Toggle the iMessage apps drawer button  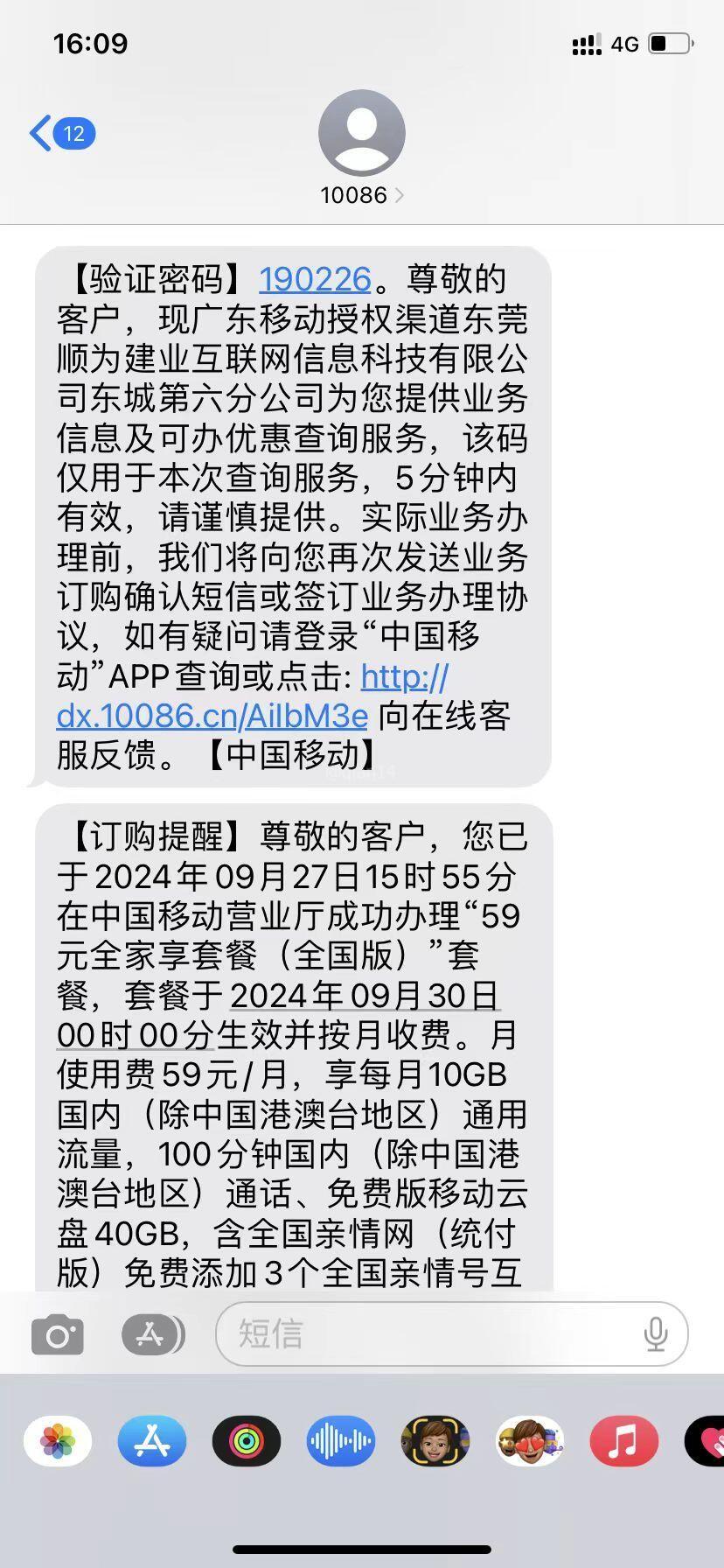tap(153, 1334)
